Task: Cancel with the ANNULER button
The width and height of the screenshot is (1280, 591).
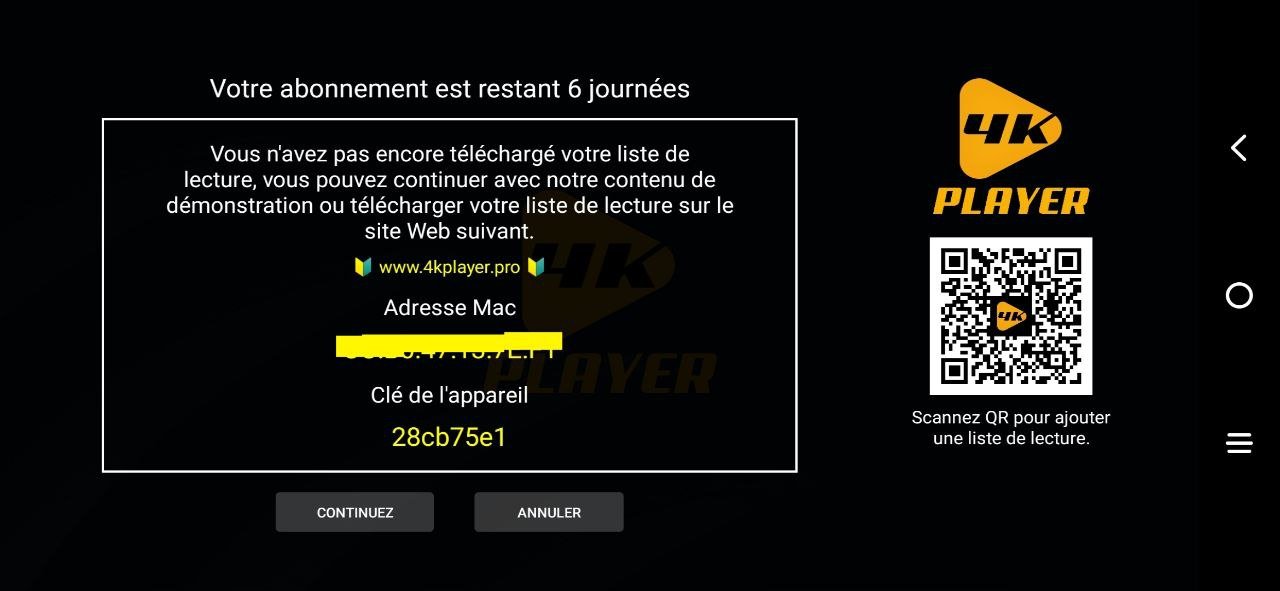Action: (x=548, y=512)
